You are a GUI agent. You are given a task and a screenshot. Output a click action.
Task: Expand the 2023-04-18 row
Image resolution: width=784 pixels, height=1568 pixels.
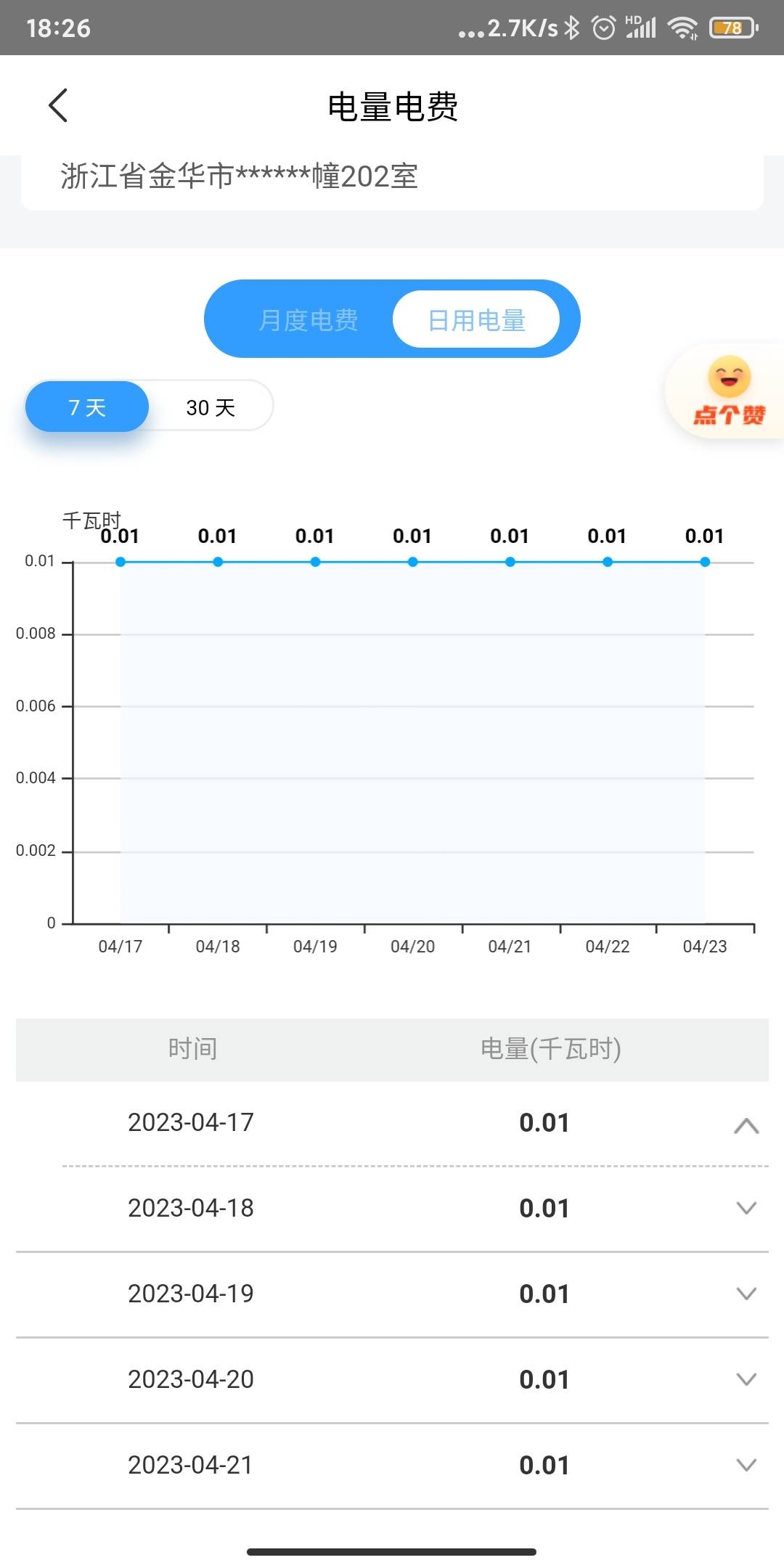(746, 1208)
